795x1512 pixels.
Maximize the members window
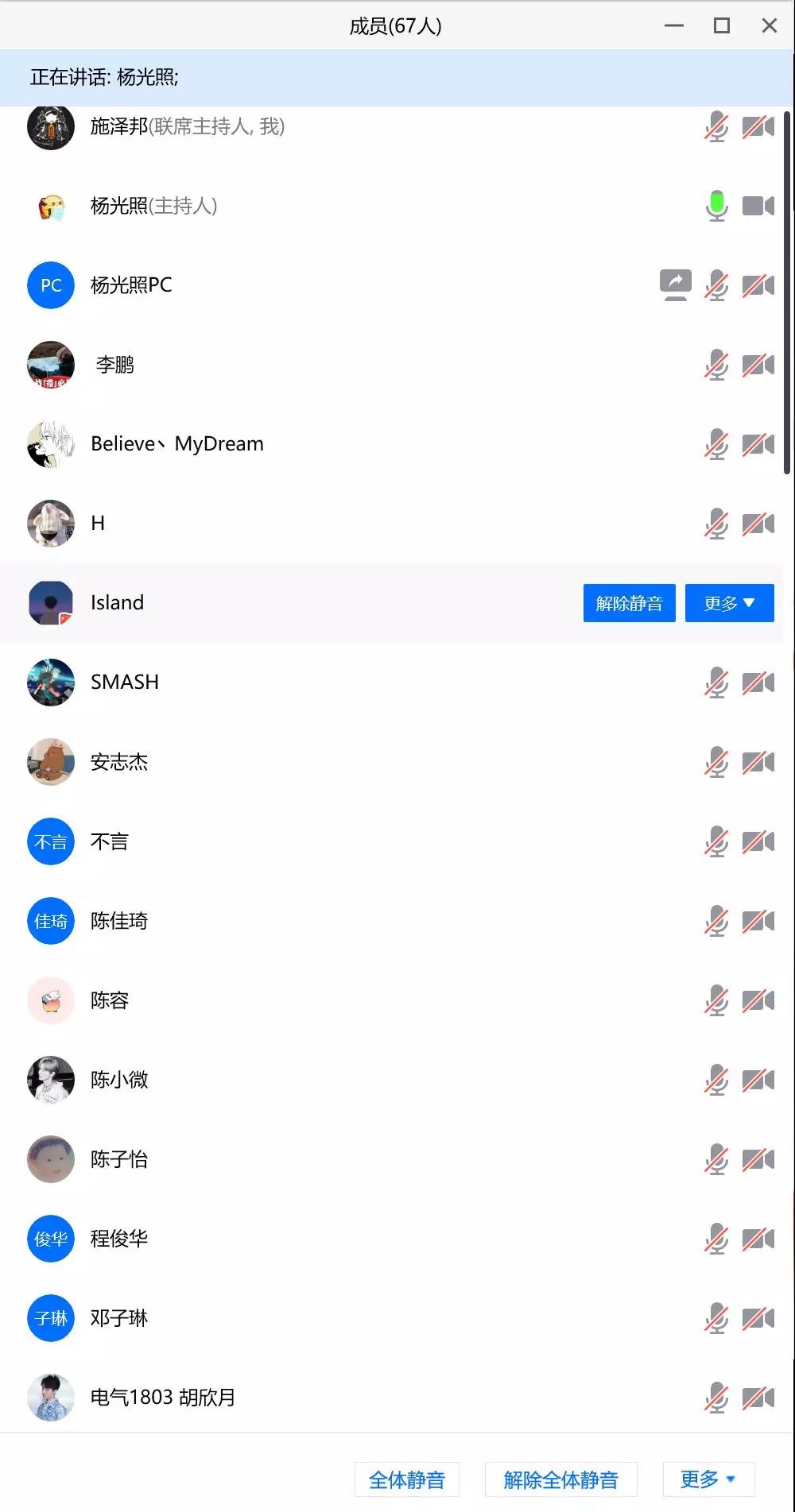(x=721, y=25)
